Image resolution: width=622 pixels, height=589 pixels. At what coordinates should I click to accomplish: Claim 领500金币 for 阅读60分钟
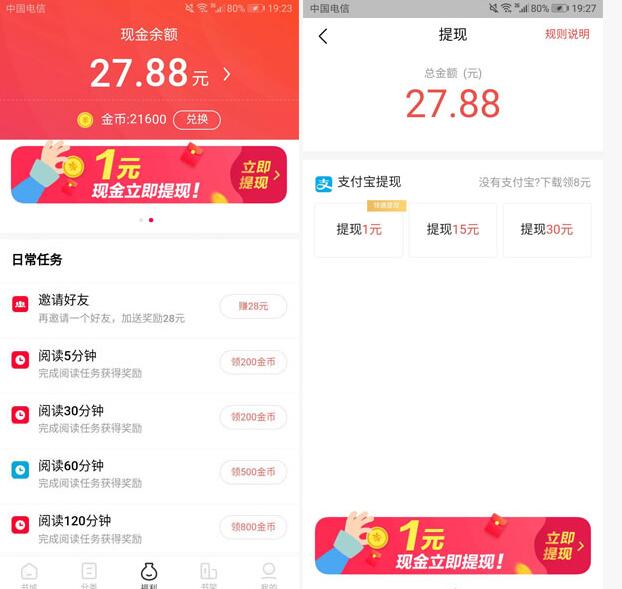[x=253, y=471]
